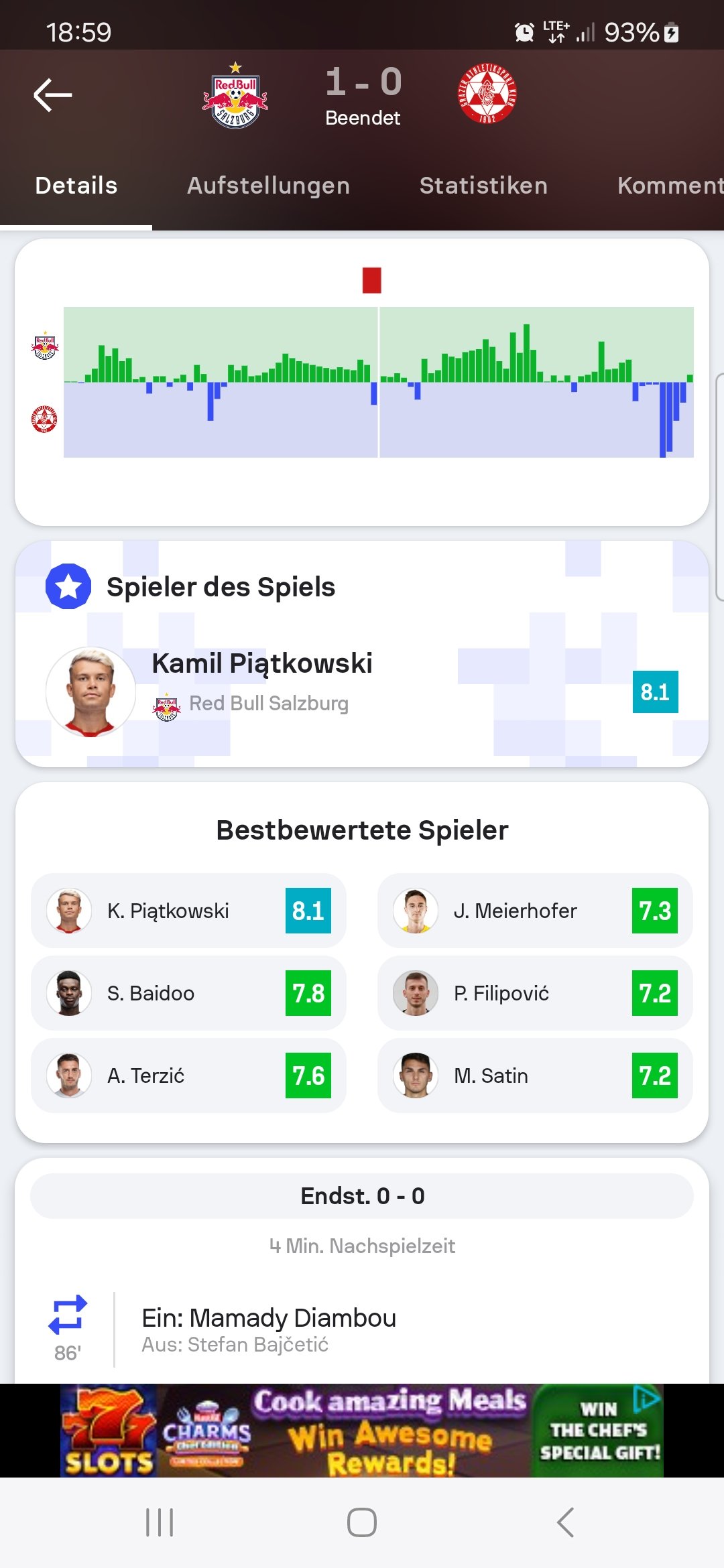
Task: Switch to the Aufstellungen tab
Action: [x=268, y=186]
